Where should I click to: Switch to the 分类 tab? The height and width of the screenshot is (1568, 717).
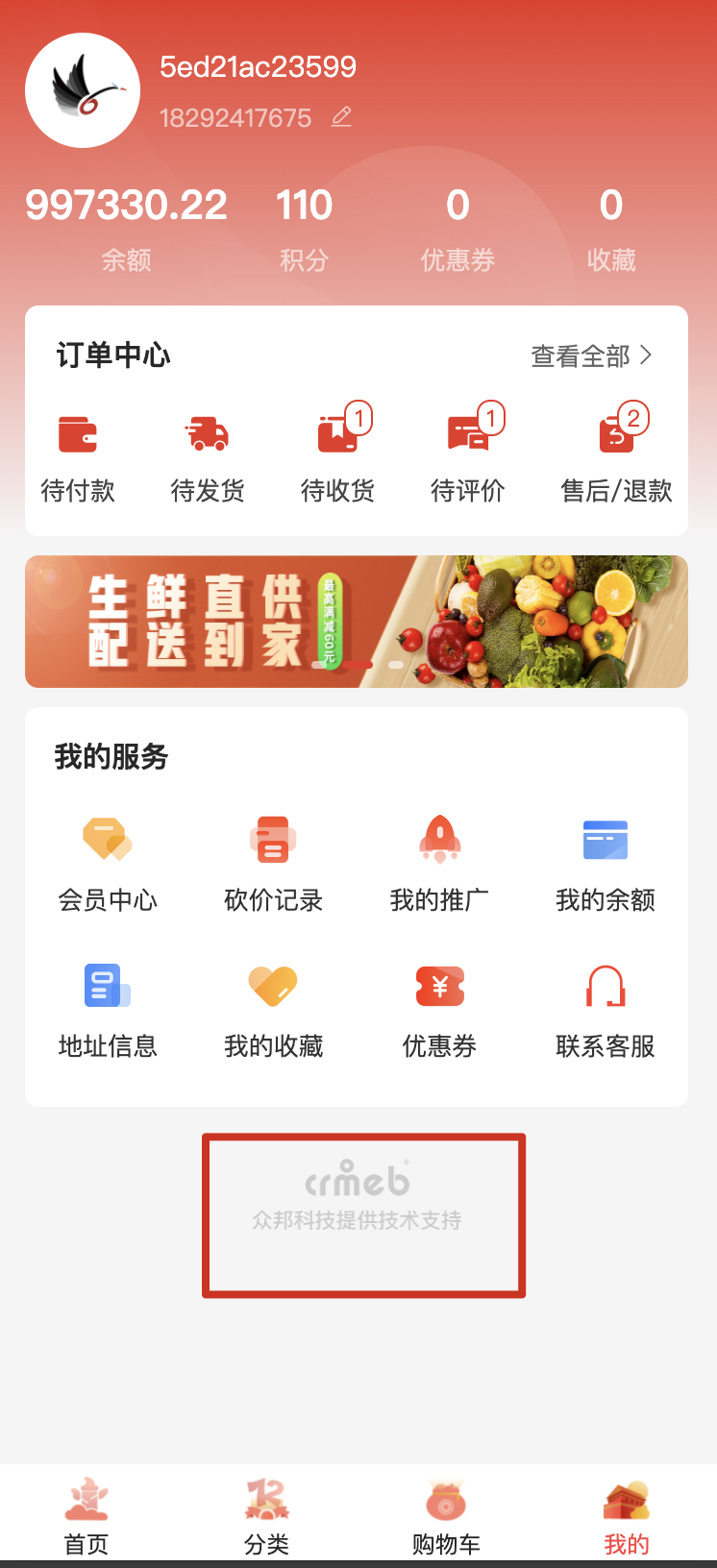tap(266, 1516)
